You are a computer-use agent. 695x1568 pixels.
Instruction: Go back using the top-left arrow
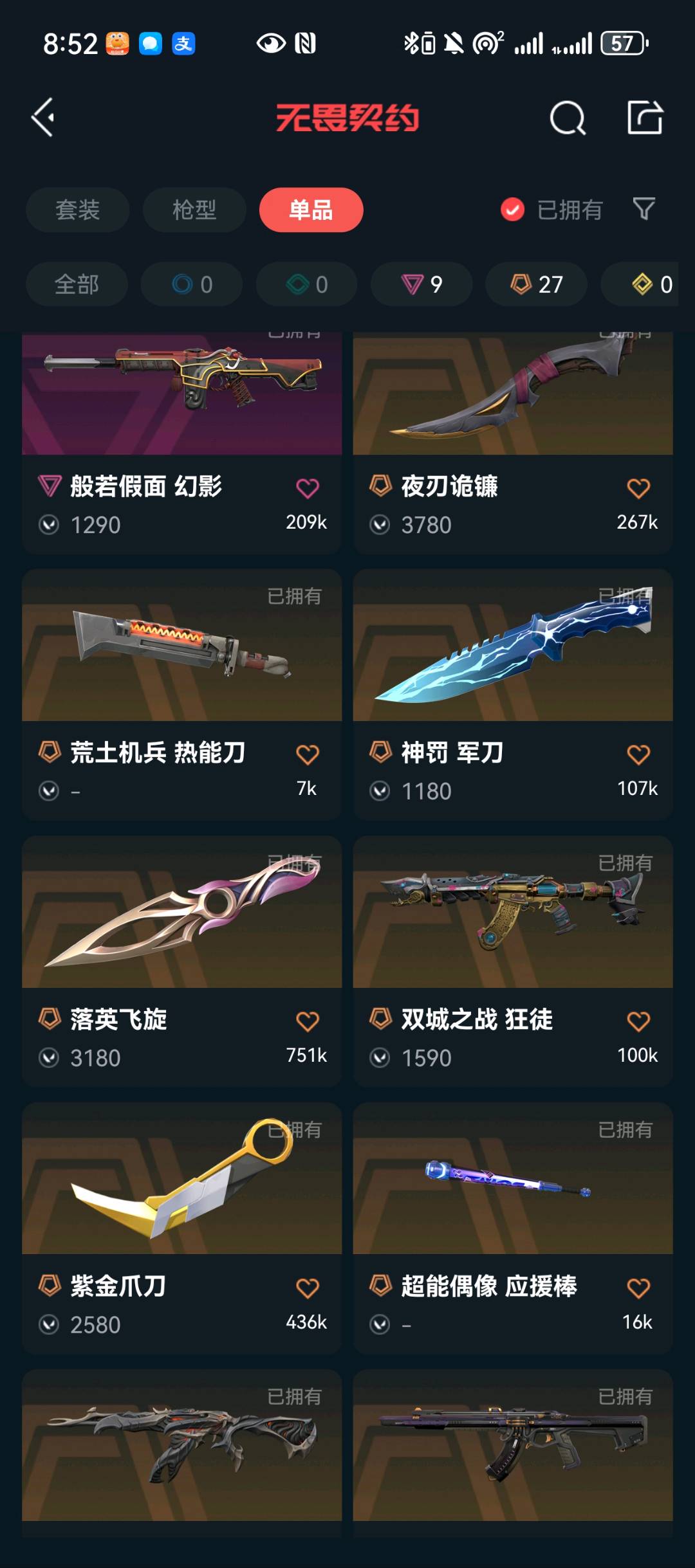pyautogui.click(x=44, y=118)
